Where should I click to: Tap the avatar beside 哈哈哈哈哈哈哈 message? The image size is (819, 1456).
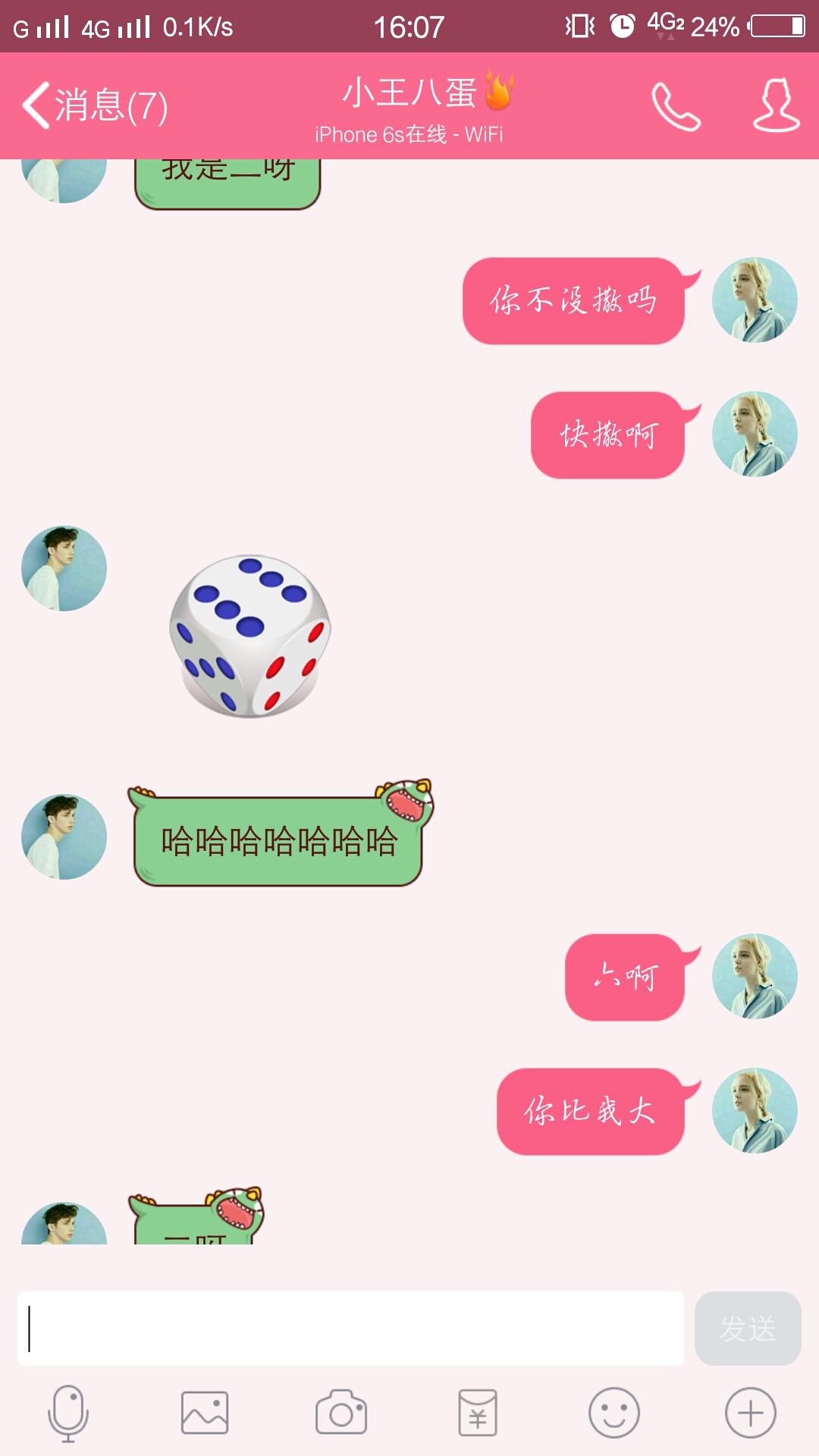coord(64,836)
